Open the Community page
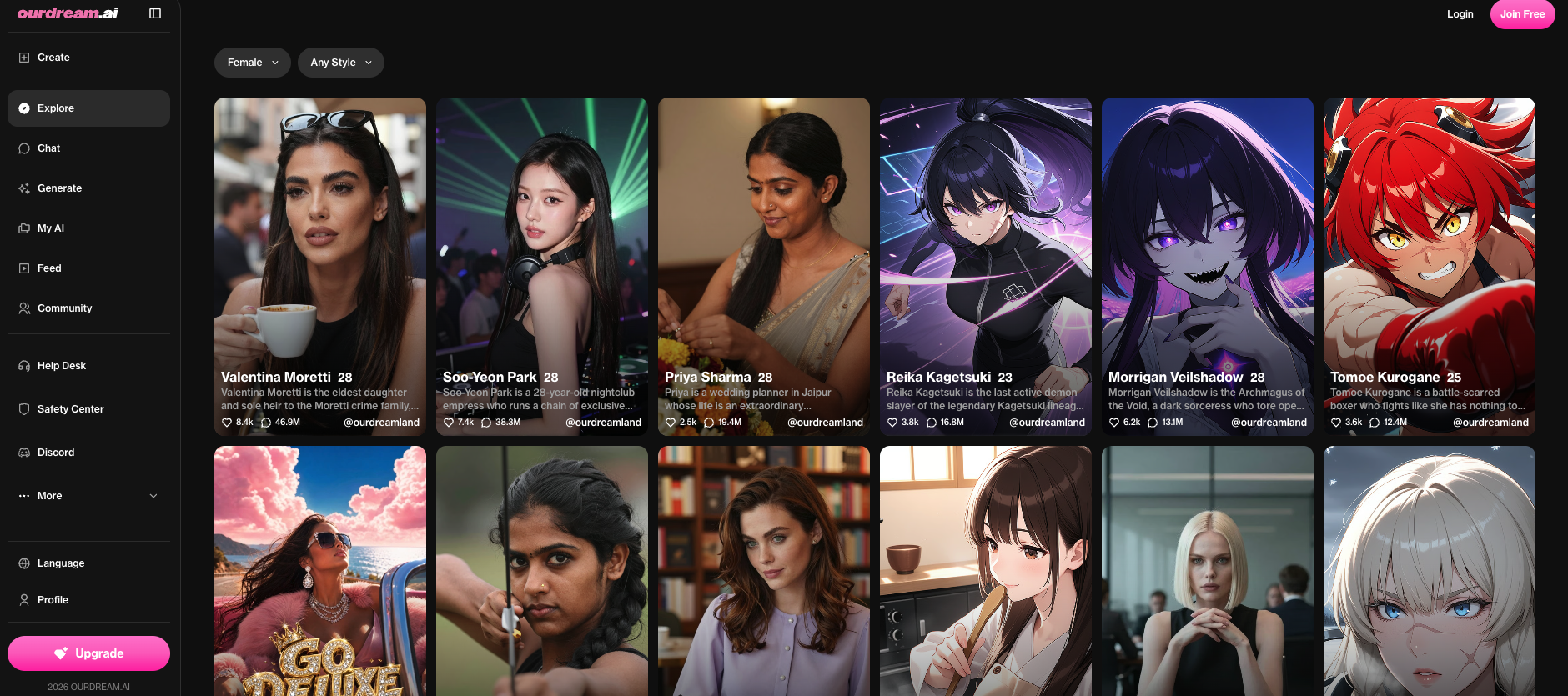This screenshot has height=696, width=1568. click(x=88, y=308)
